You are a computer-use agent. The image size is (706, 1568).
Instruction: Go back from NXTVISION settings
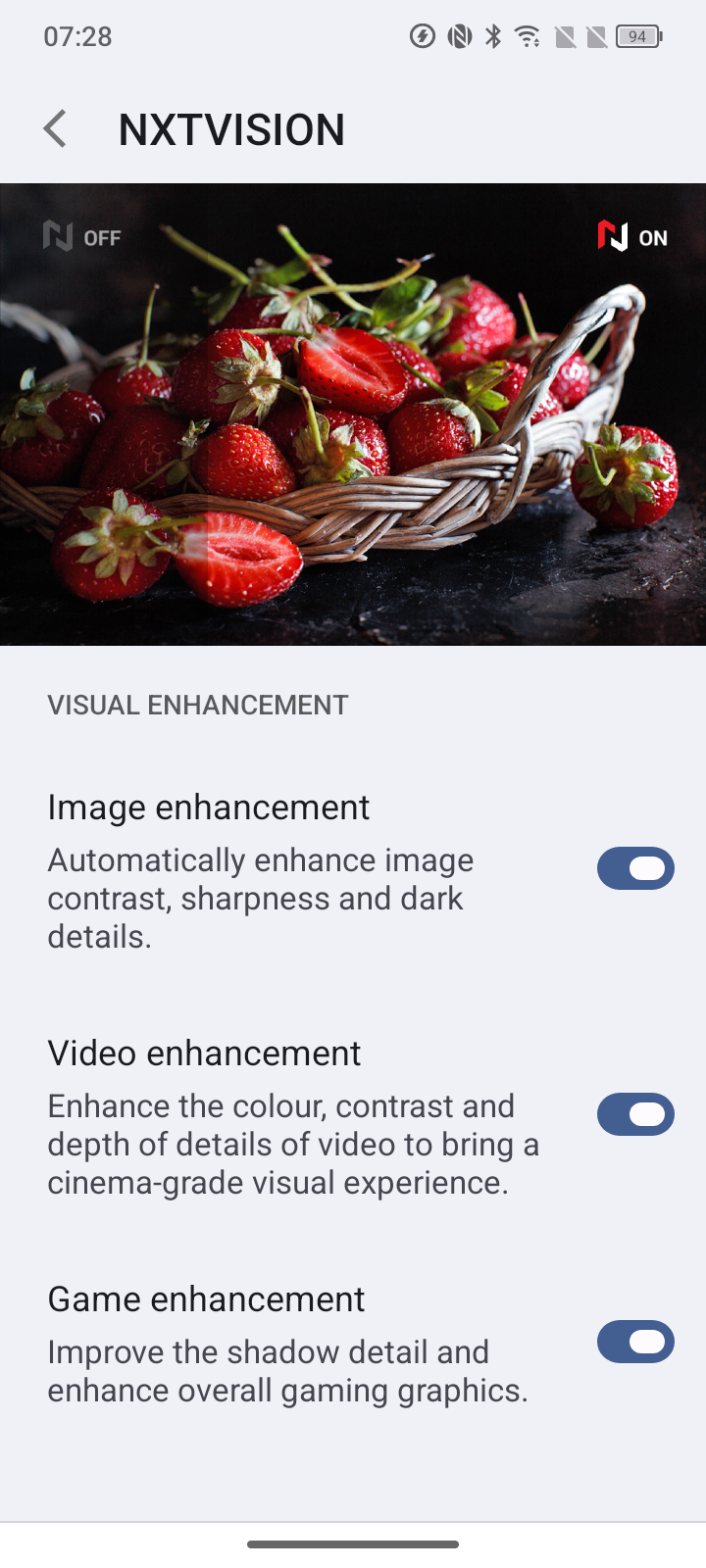(56, 129)
